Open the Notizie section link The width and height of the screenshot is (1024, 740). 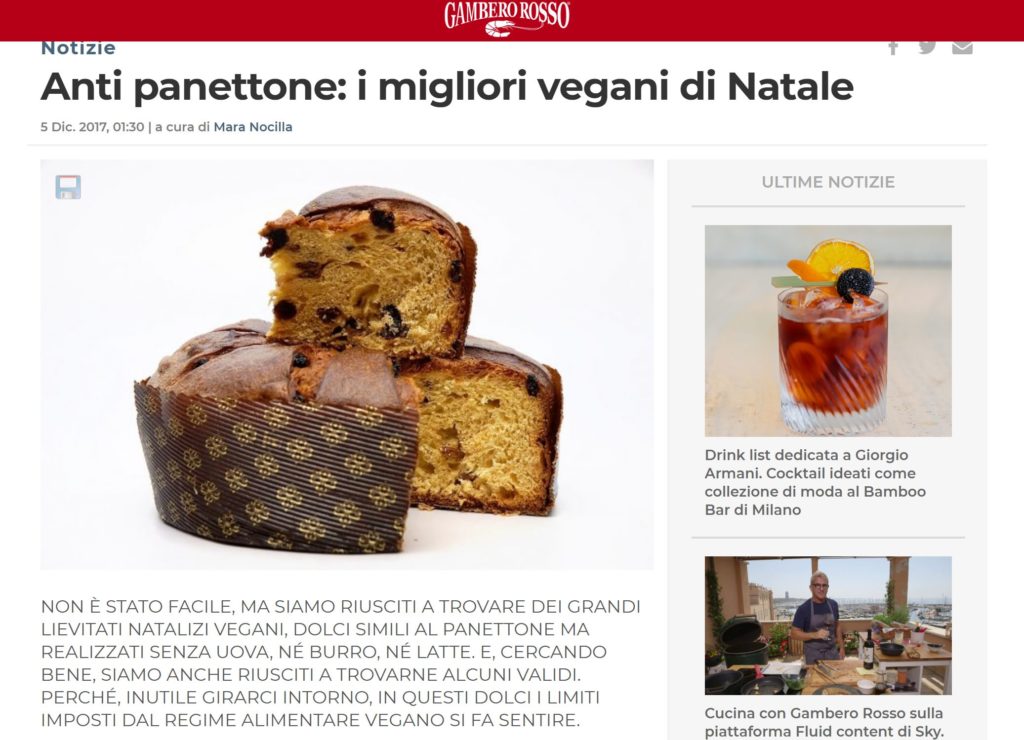pos(78,48)
